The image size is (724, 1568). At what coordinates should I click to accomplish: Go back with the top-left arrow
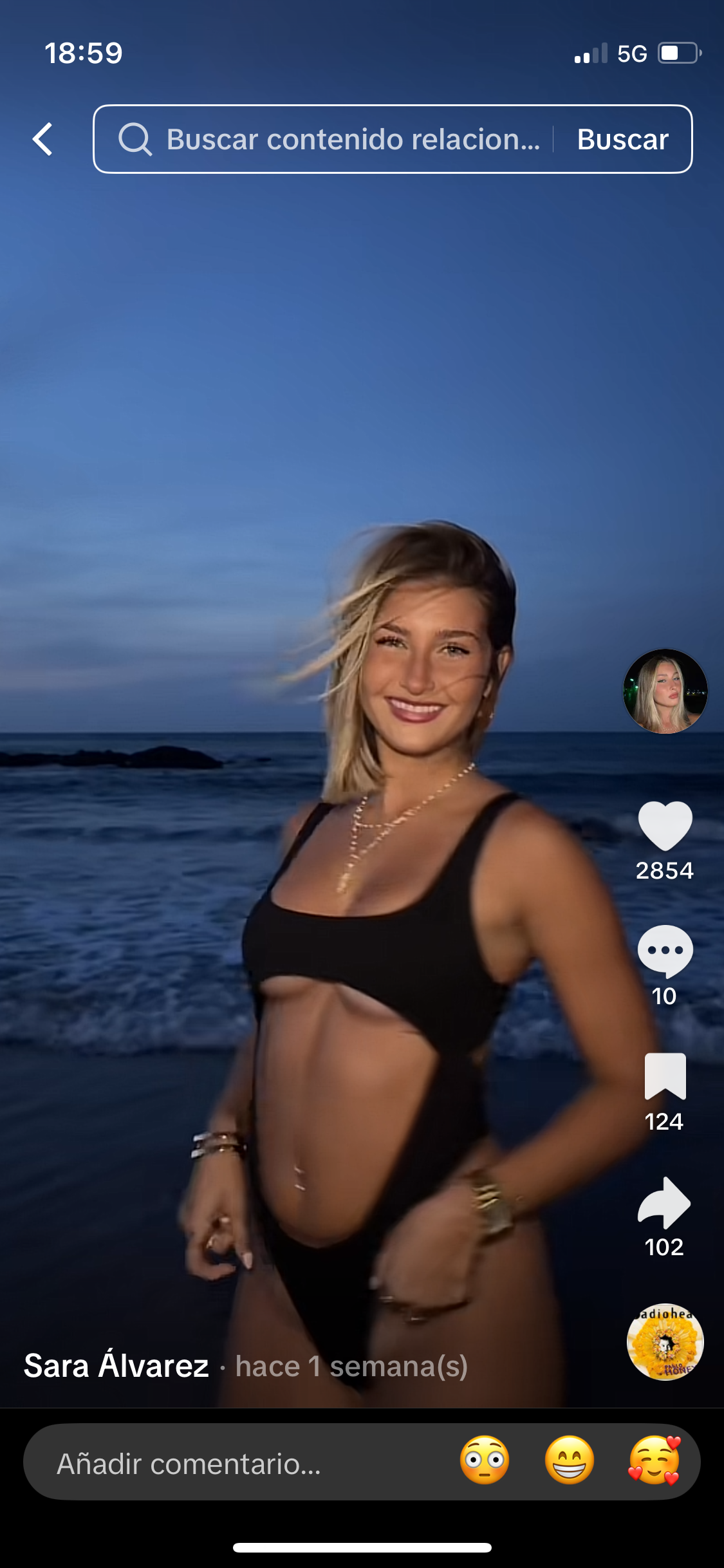(x=42, y=139)
